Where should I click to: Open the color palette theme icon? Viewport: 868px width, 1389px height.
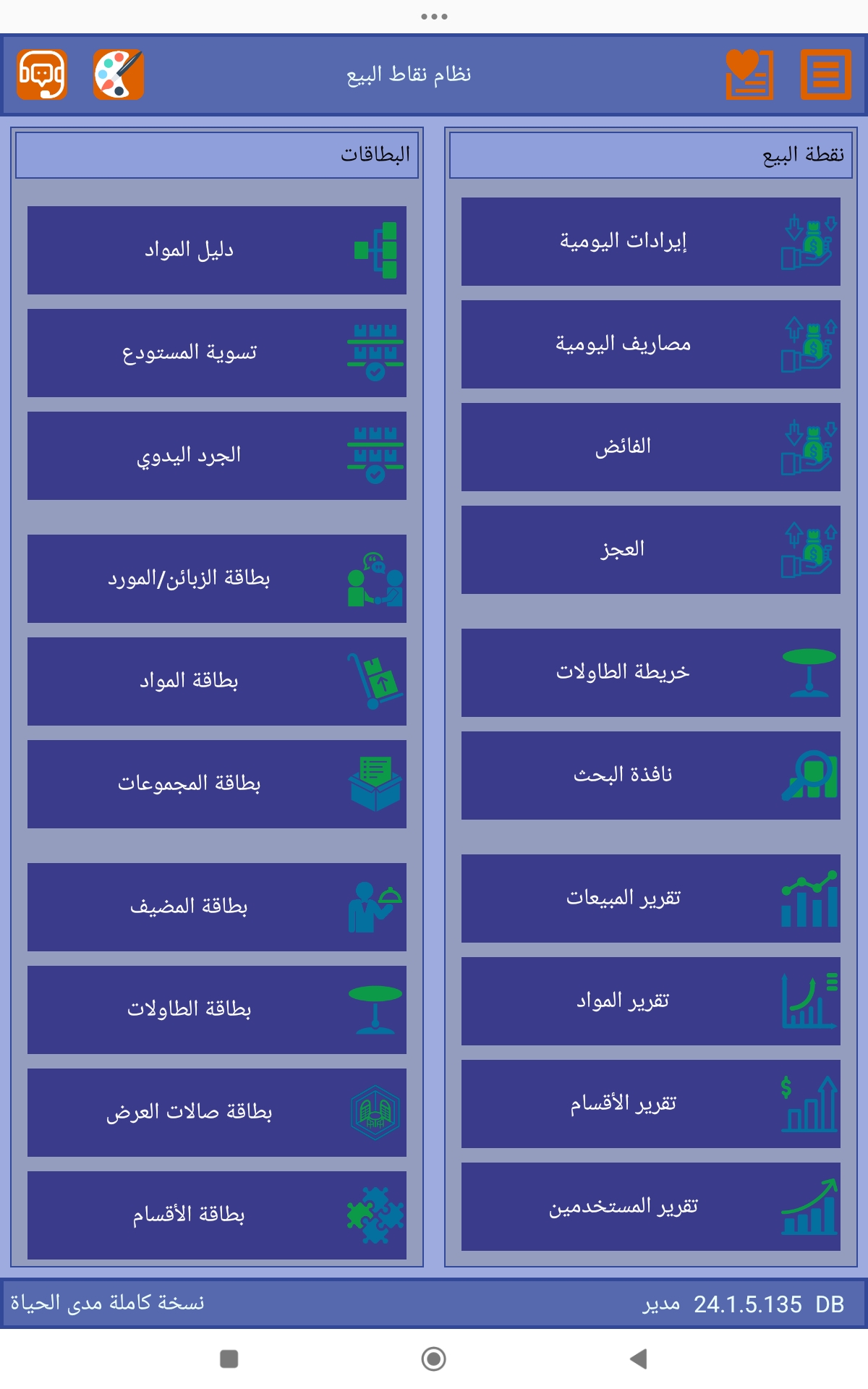point(119,75)
